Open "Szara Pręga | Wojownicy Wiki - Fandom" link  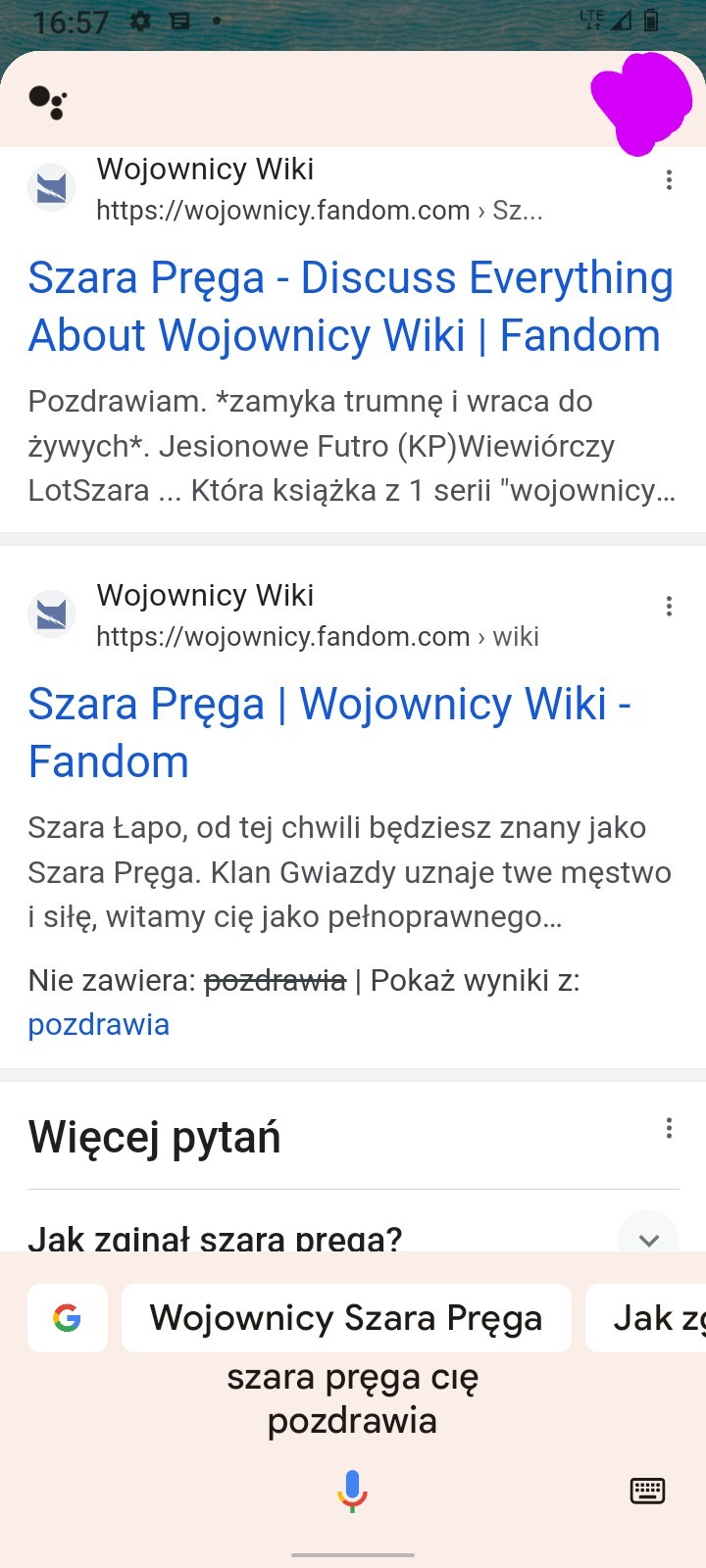(329, 732)
